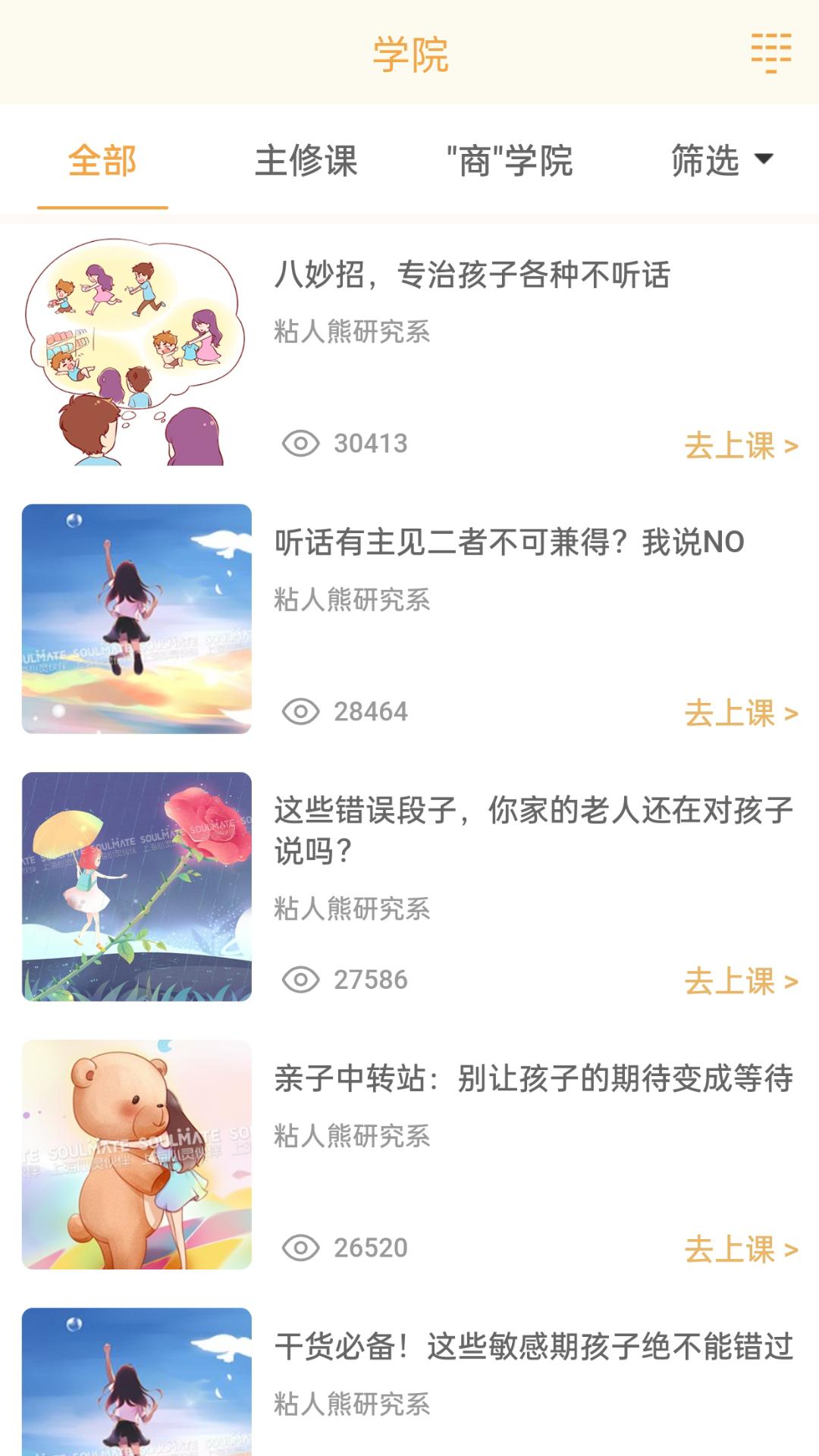Click the eye icon next to 28464 views
819x1456 pixels.
point(303,711)
